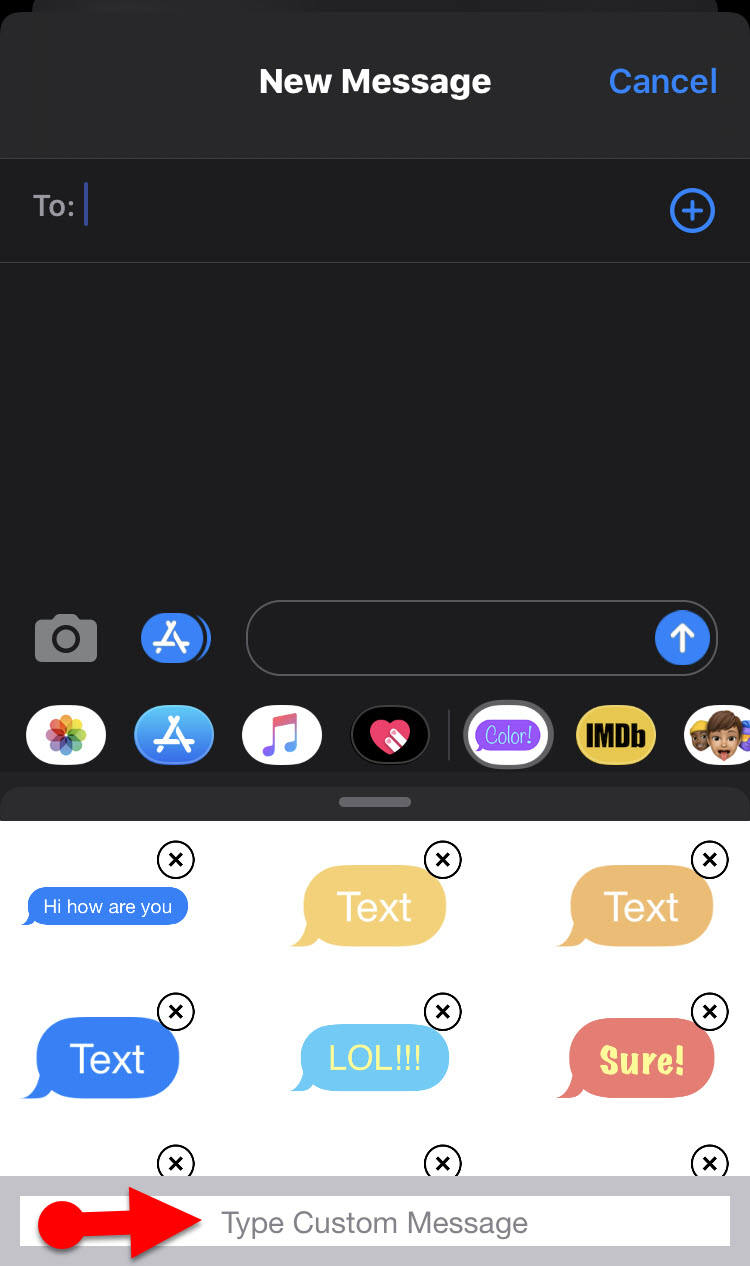Open the Photos iMessage app
The height and width of the screenshot is (1266, 750).
(x=66, y=736)
